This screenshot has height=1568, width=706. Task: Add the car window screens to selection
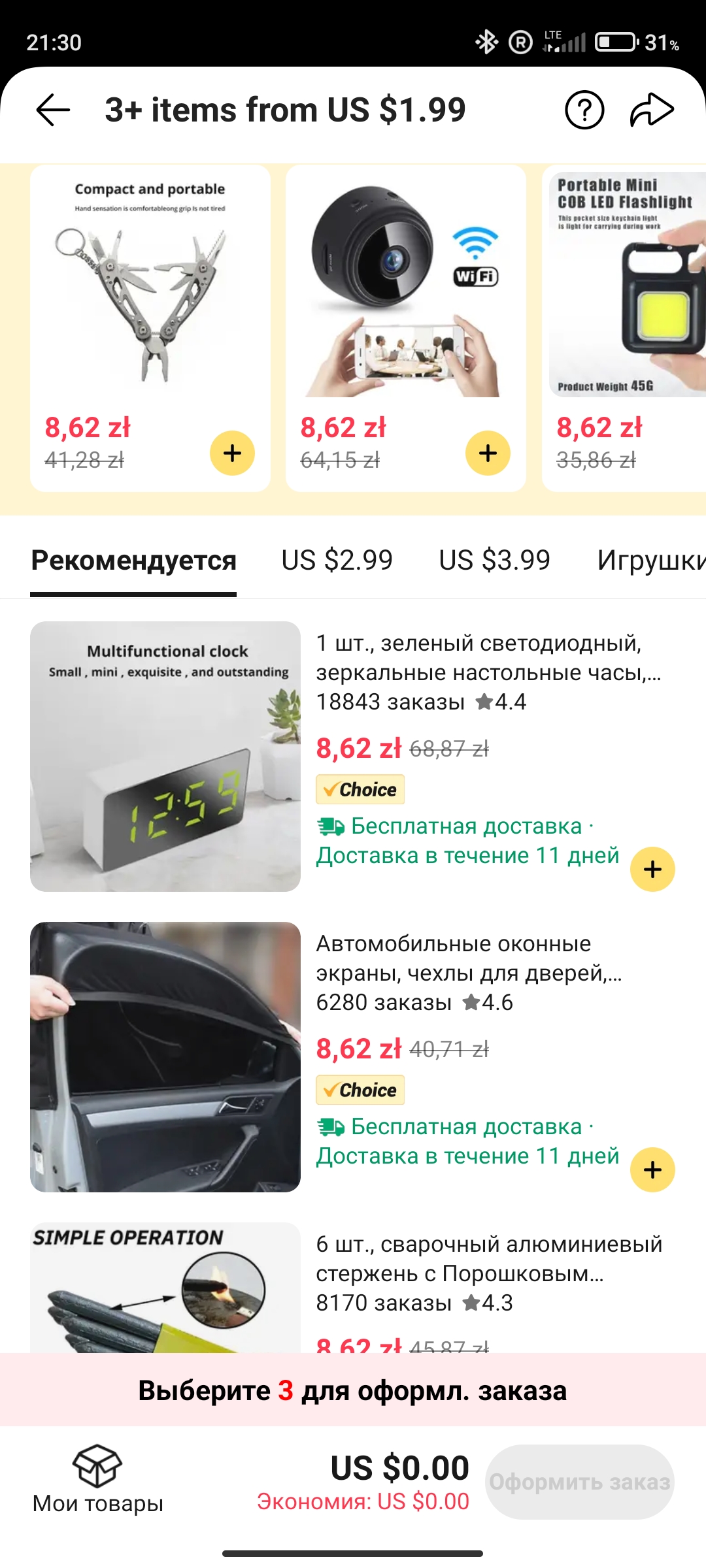point(652,1169)
